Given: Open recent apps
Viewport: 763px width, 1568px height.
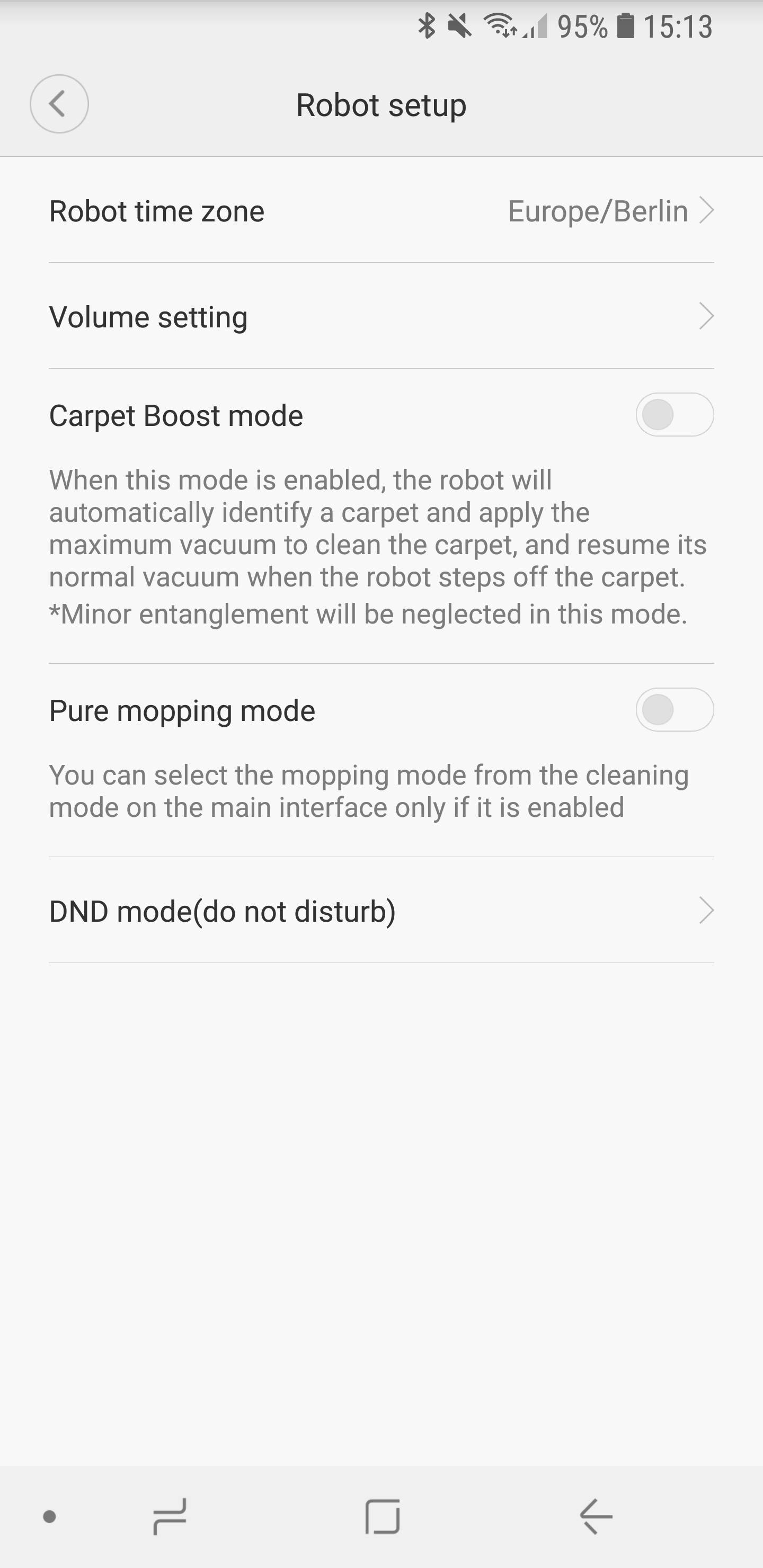Looking at the screenshot, I should click(170, 1516).
